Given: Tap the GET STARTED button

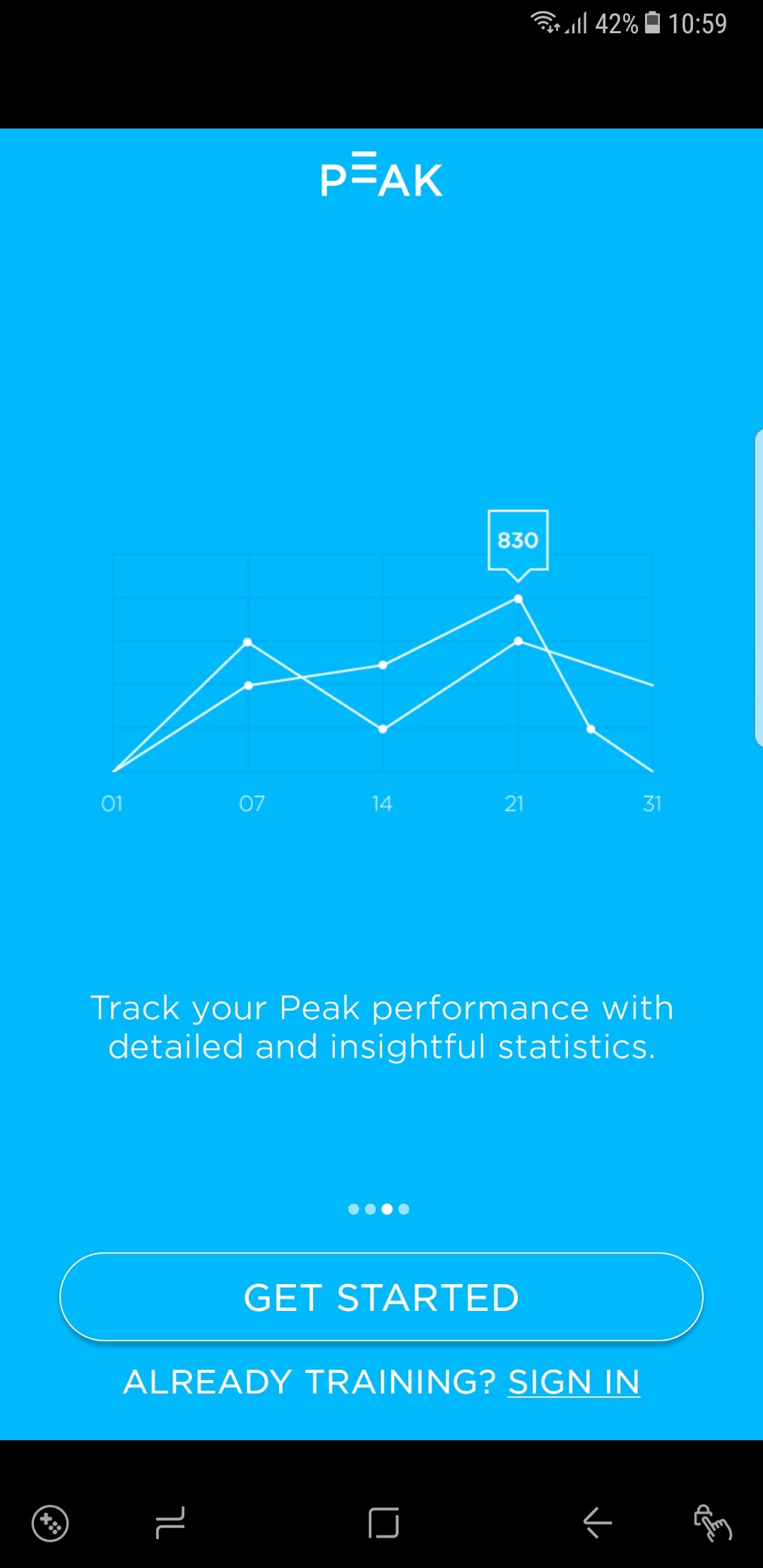Looking at the screenshot, I should [381, 1297].
